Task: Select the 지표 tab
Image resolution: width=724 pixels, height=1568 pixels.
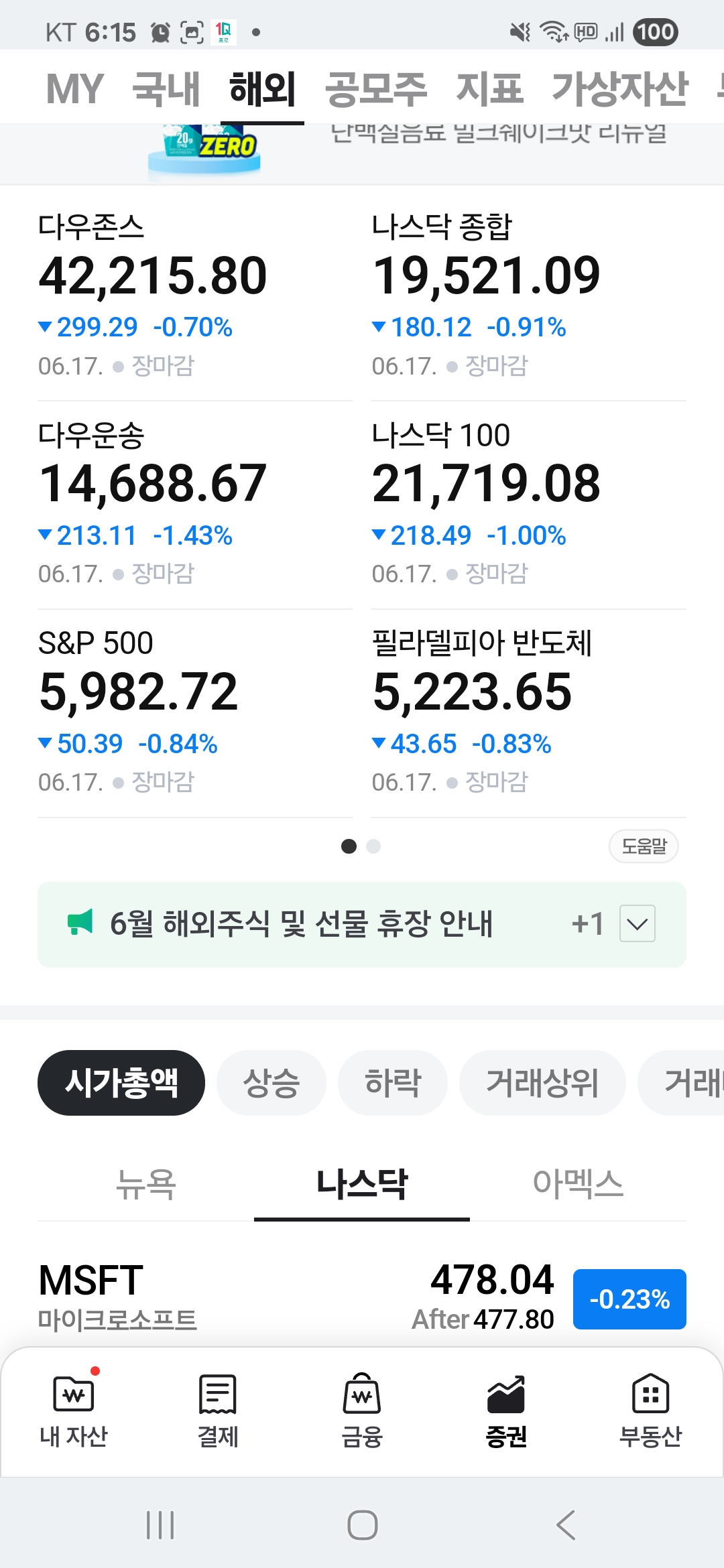Action: point(489,88)
